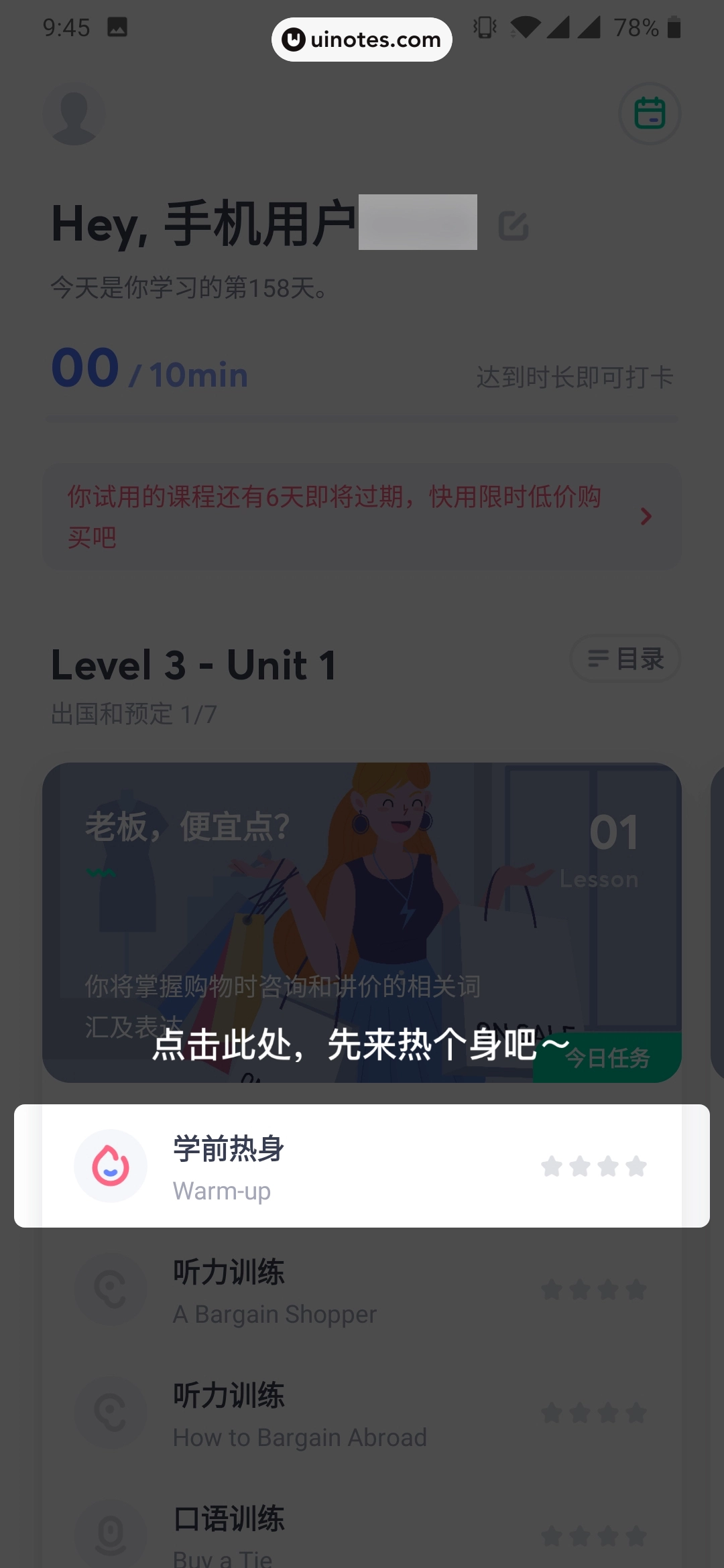Edit the username with the pencil icon
Image resolution: width=724 pixels, height=1568 pixels.
[514, 226]
